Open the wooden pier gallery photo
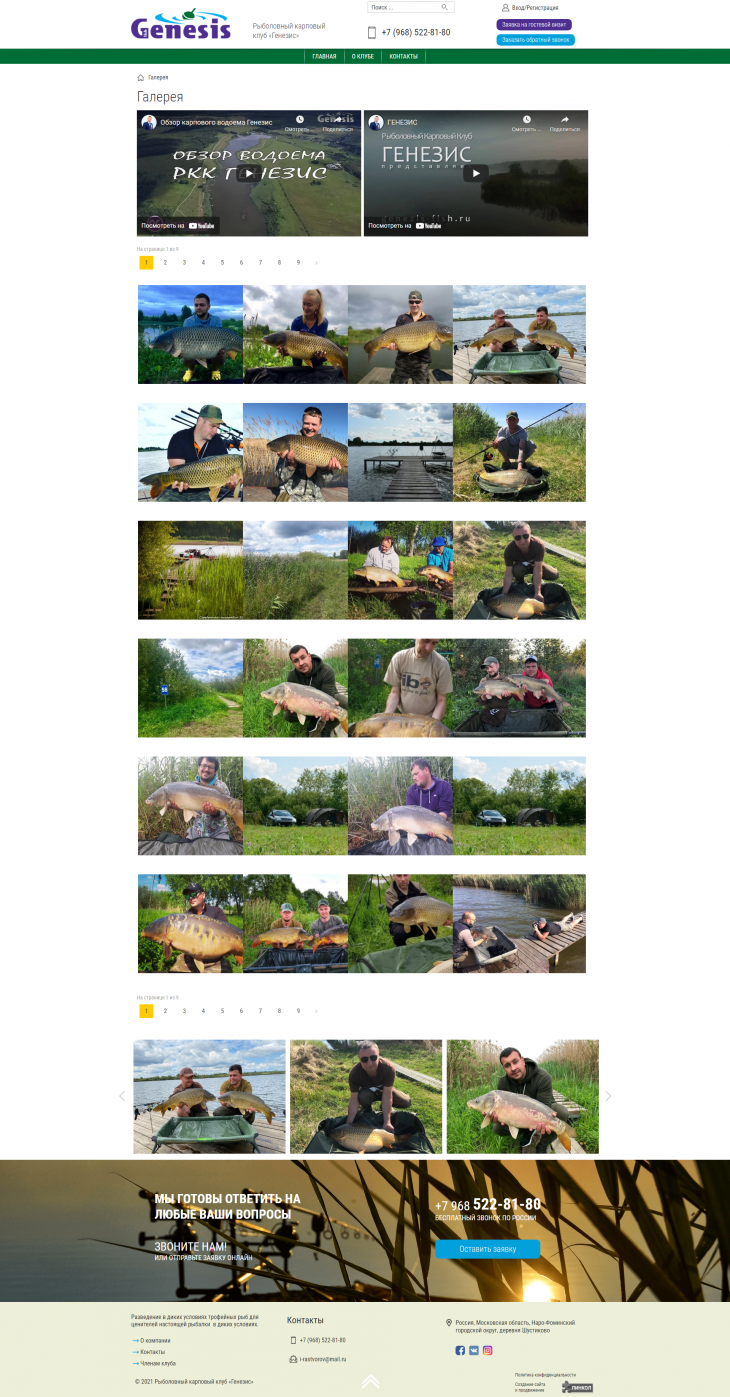 pos(400,452)
